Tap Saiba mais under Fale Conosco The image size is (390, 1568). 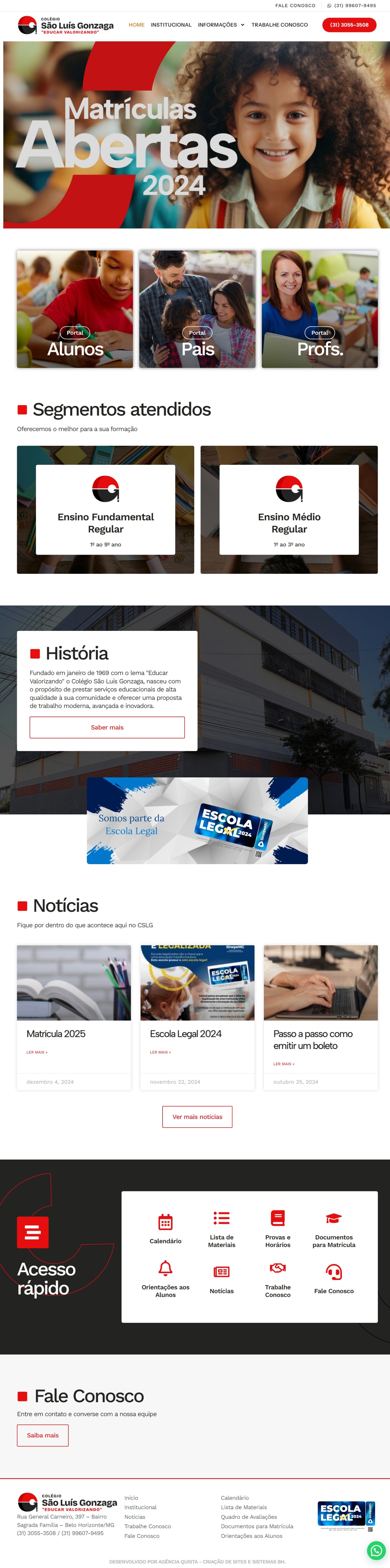[x=43, y=1435]
